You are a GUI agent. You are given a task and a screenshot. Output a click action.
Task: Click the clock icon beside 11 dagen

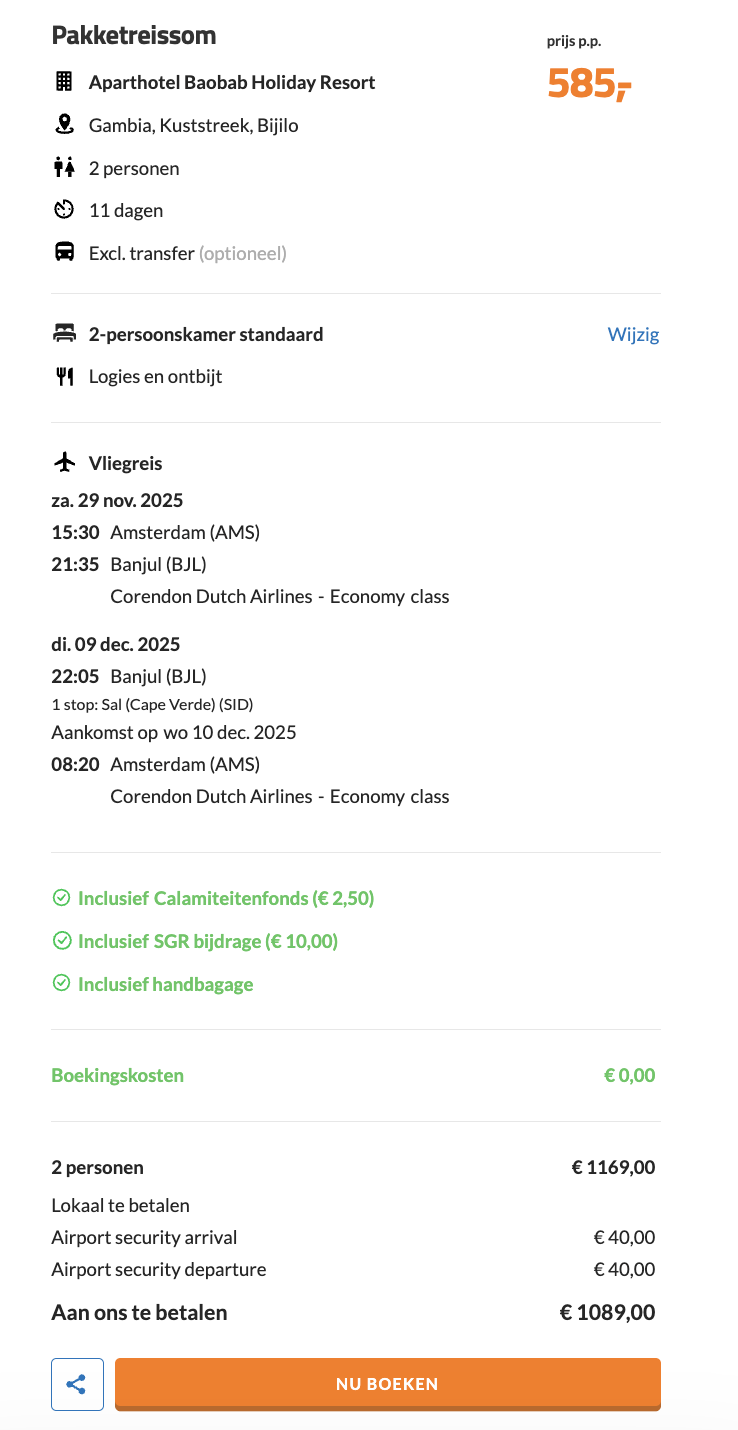62,210
